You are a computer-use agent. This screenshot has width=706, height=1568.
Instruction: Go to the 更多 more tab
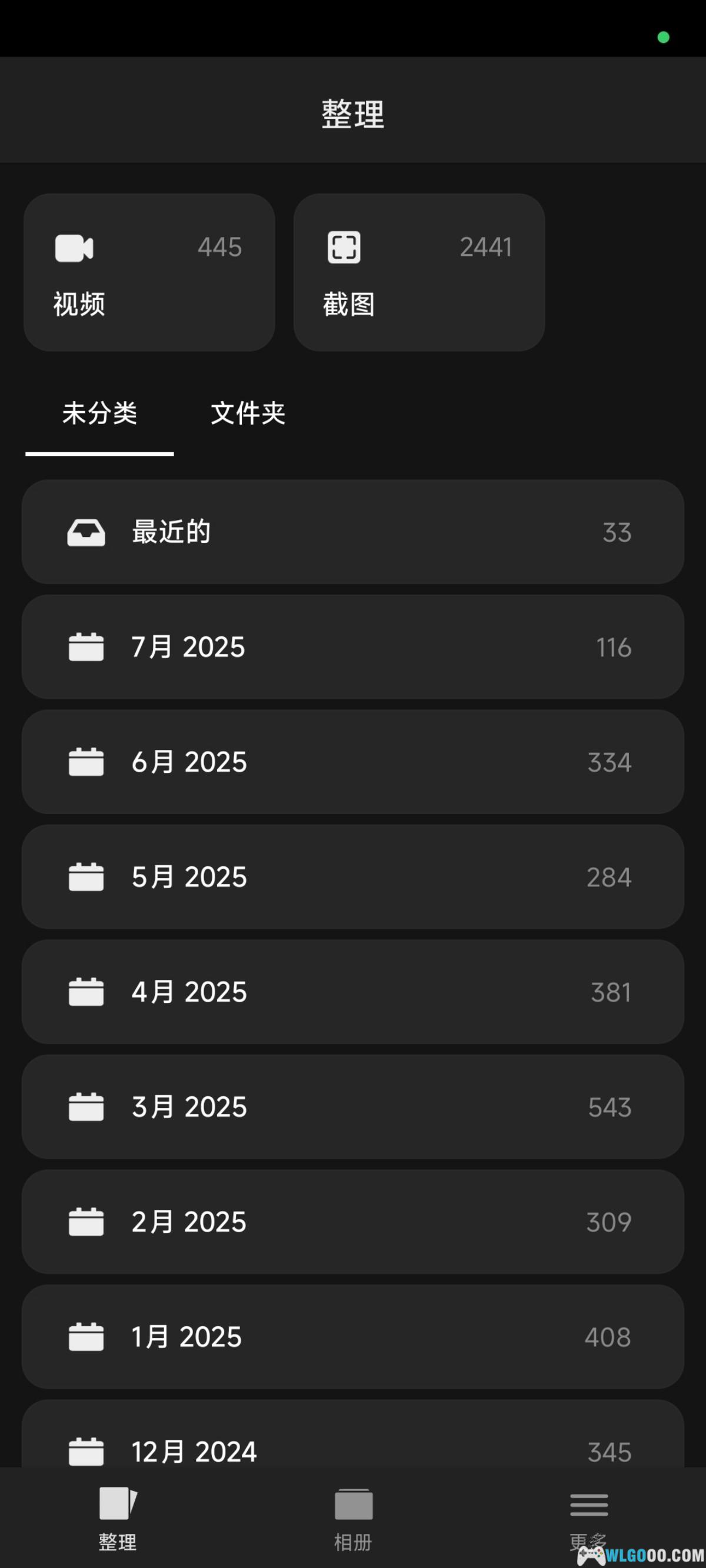coord(588,1516)
